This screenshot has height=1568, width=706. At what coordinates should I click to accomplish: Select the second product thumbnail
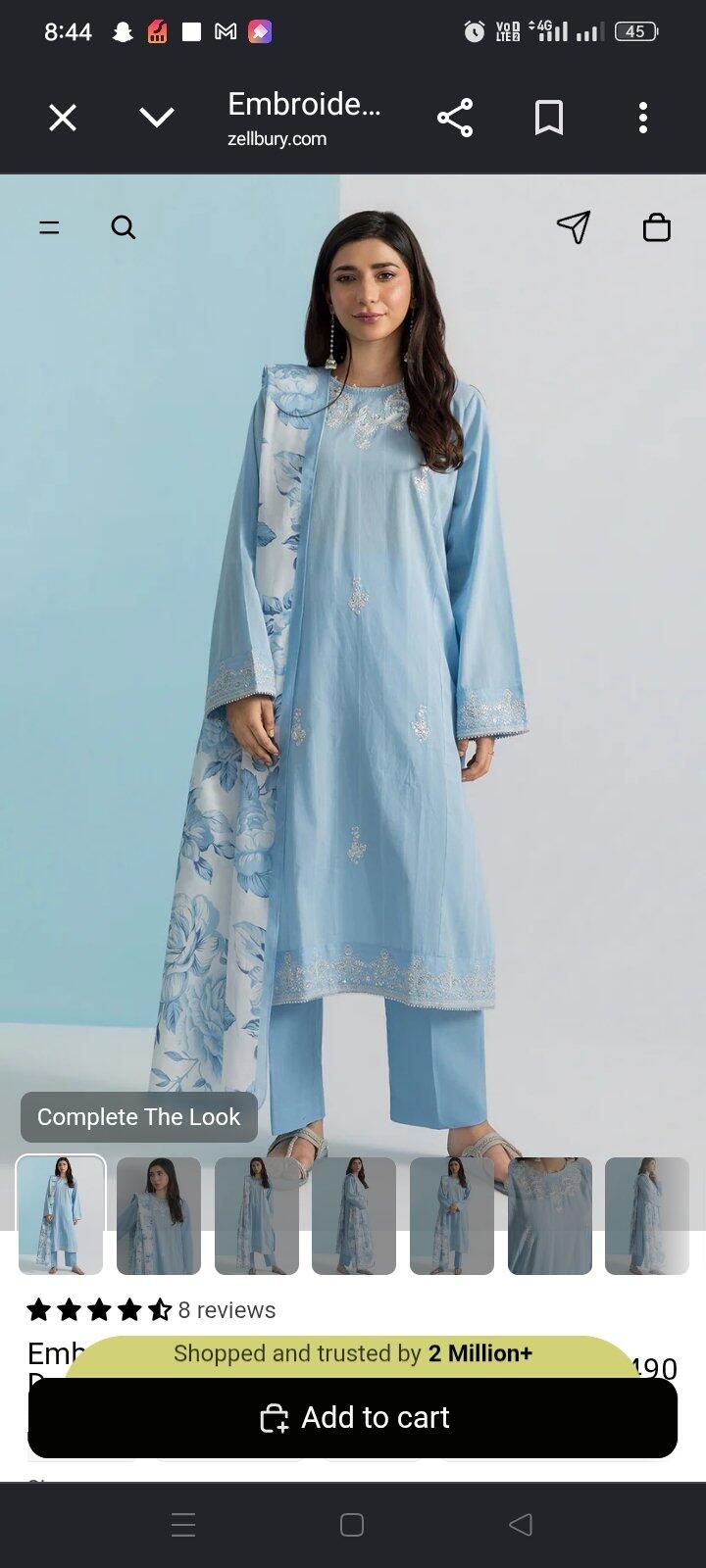point(159,1215)
